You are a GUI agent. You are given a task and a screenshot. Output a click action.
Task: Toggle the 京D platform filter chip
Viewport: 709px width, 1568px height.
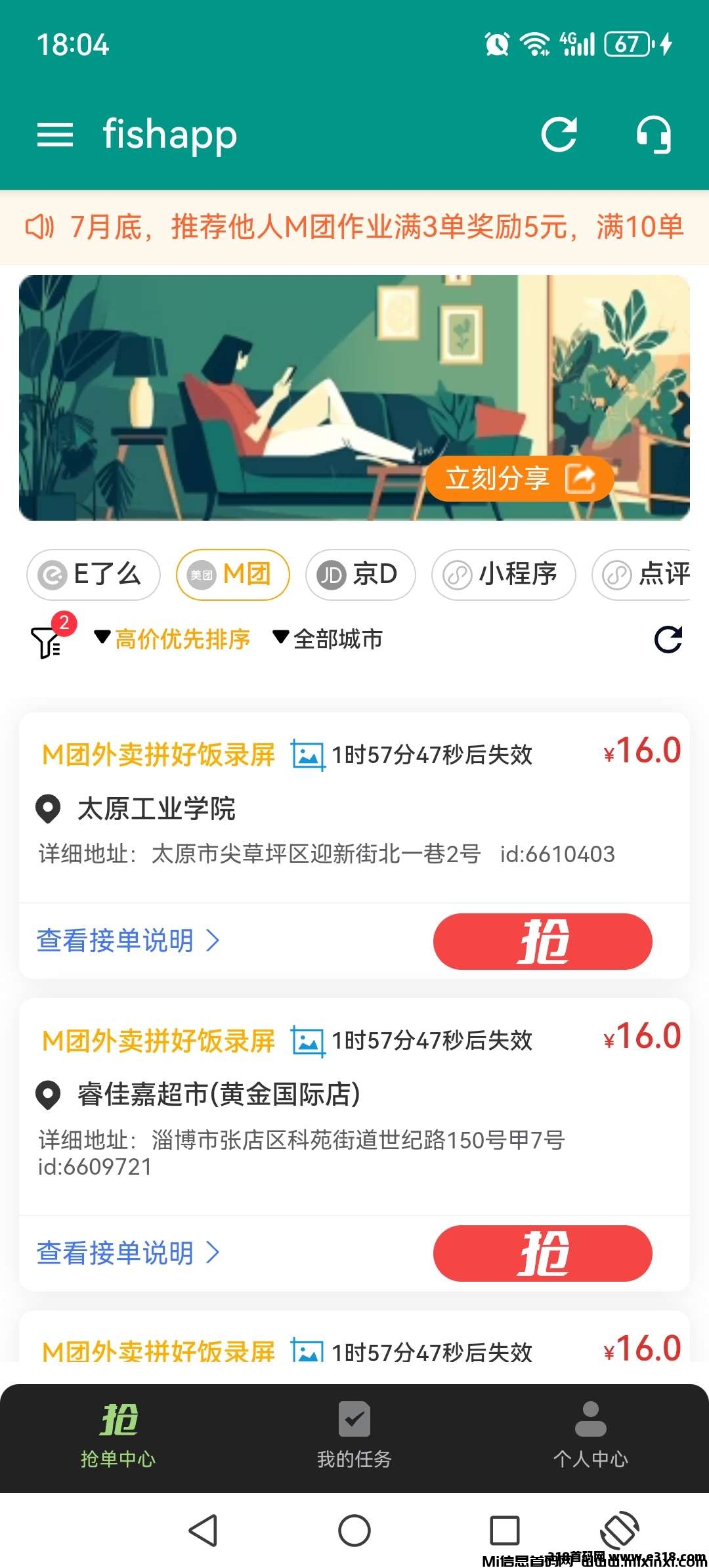[360, 574]
